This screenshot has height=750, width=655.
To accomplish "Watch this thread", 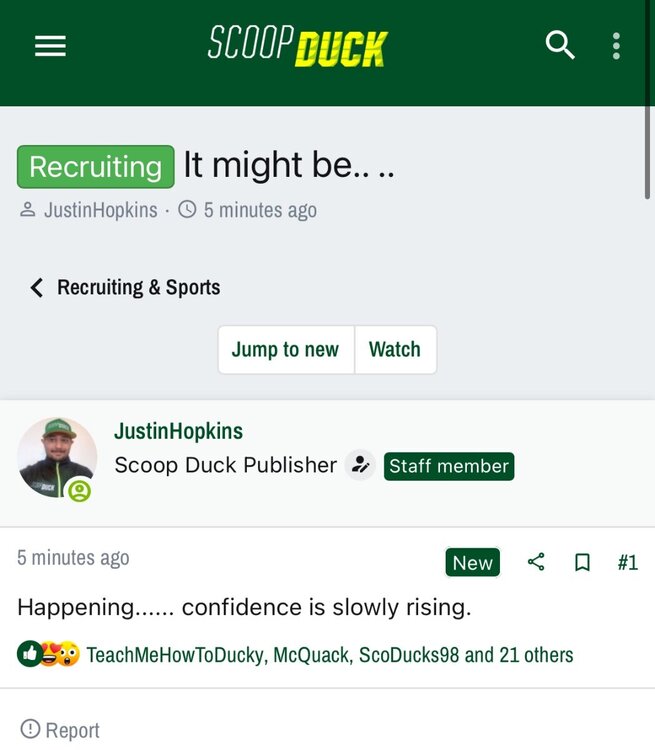I will [395, 350].
